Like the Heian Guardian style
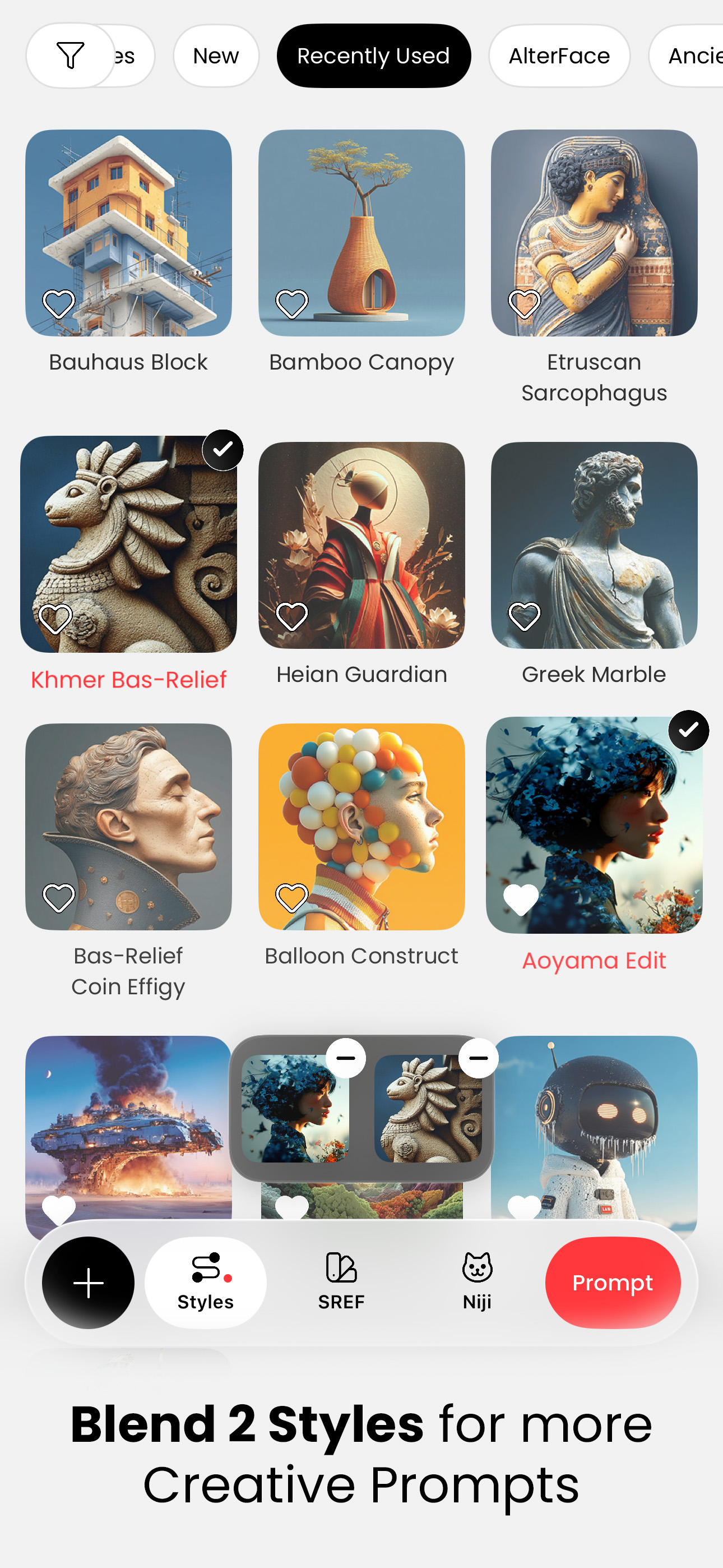Image resolution: width=723 pixels, height=1568 pixels. [291, 617]
